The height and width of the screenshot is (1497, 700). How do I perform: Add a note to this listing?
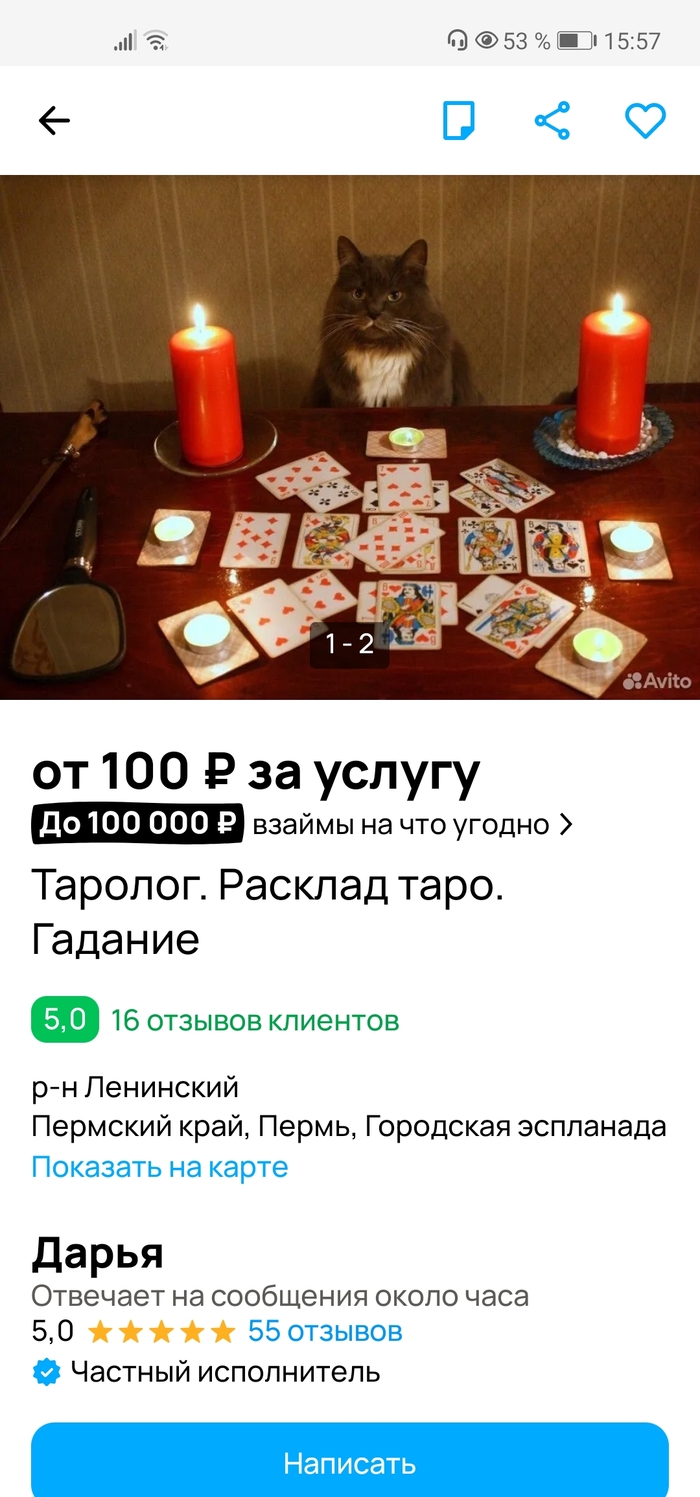pyautogui.click(x=458, y=121)
